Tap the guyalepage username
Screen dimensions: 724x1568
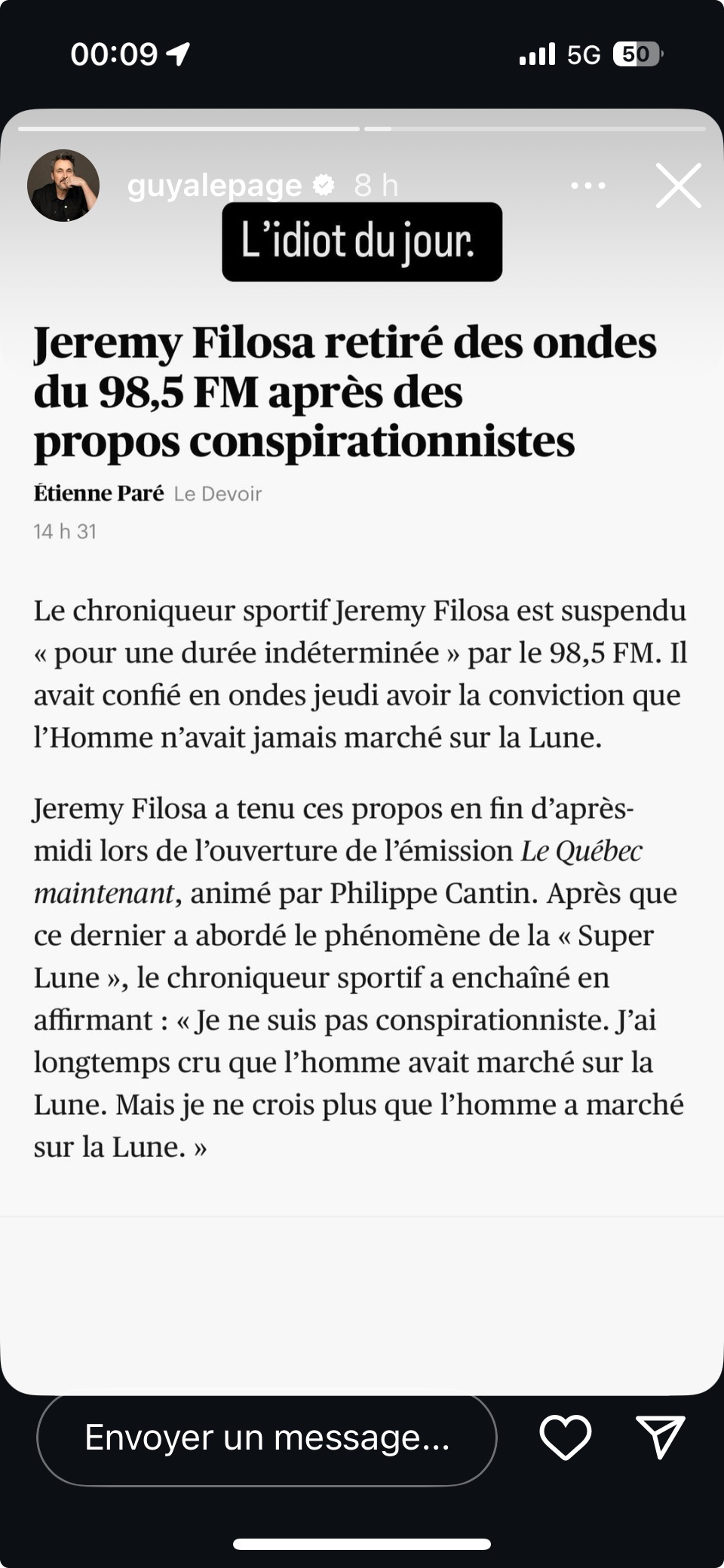click(214, 185)
